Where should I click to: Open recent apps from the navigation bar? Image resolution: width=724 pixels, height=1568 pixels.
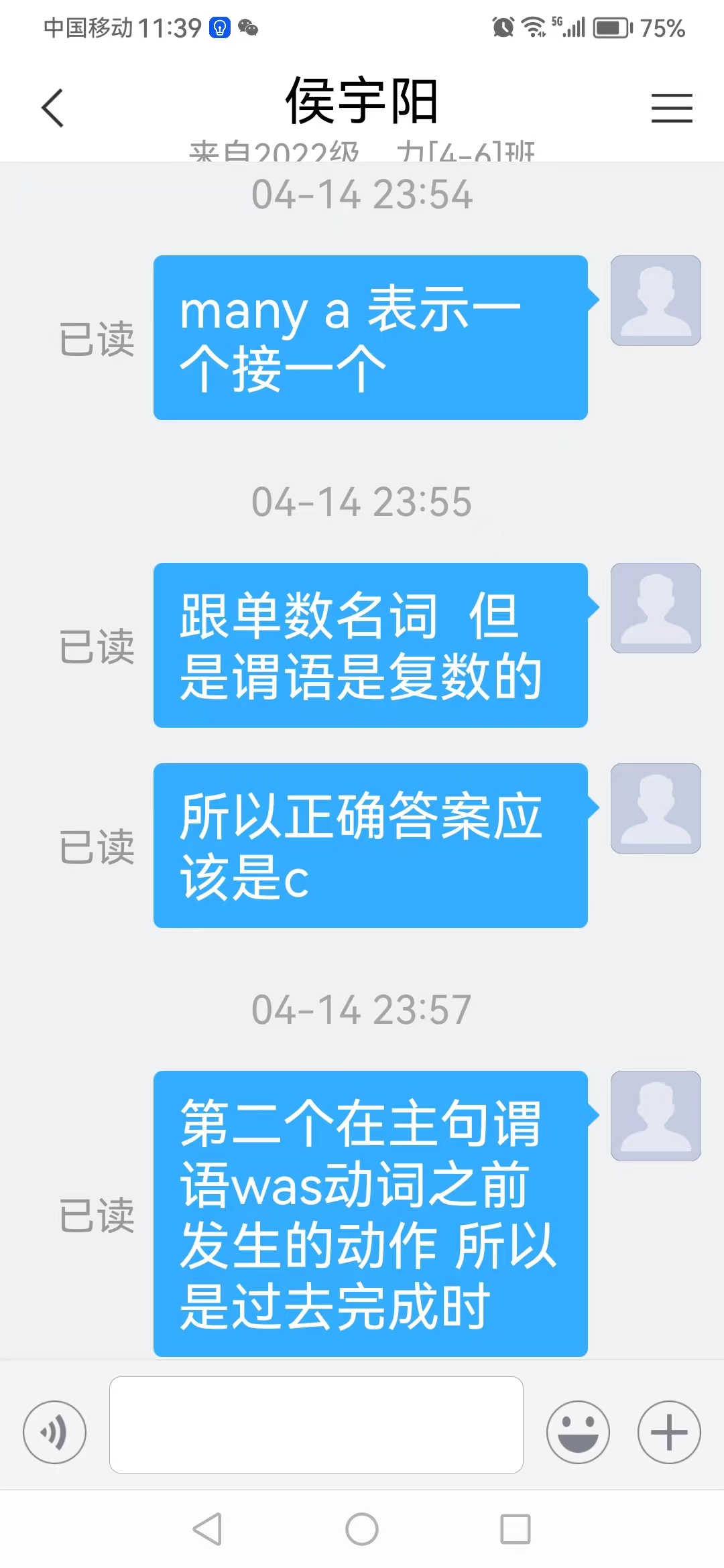coord(515,1530)
